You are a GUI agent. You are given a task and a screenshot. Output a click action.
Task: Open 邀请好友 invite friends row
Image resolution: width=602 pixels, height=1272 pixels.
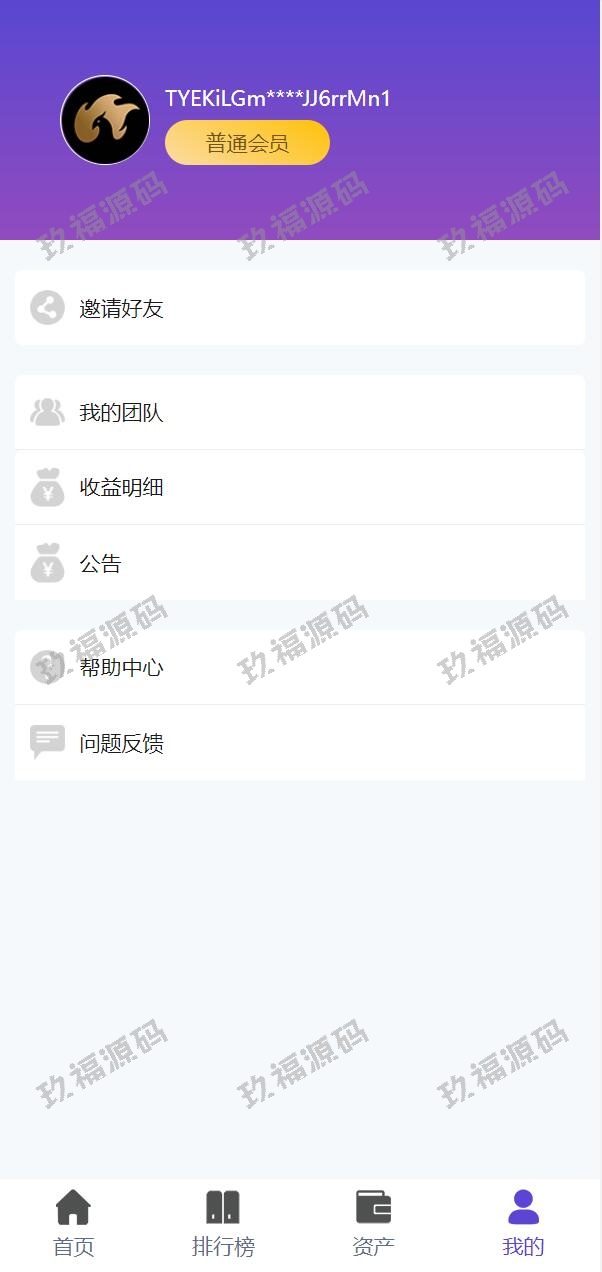(300, 308)
